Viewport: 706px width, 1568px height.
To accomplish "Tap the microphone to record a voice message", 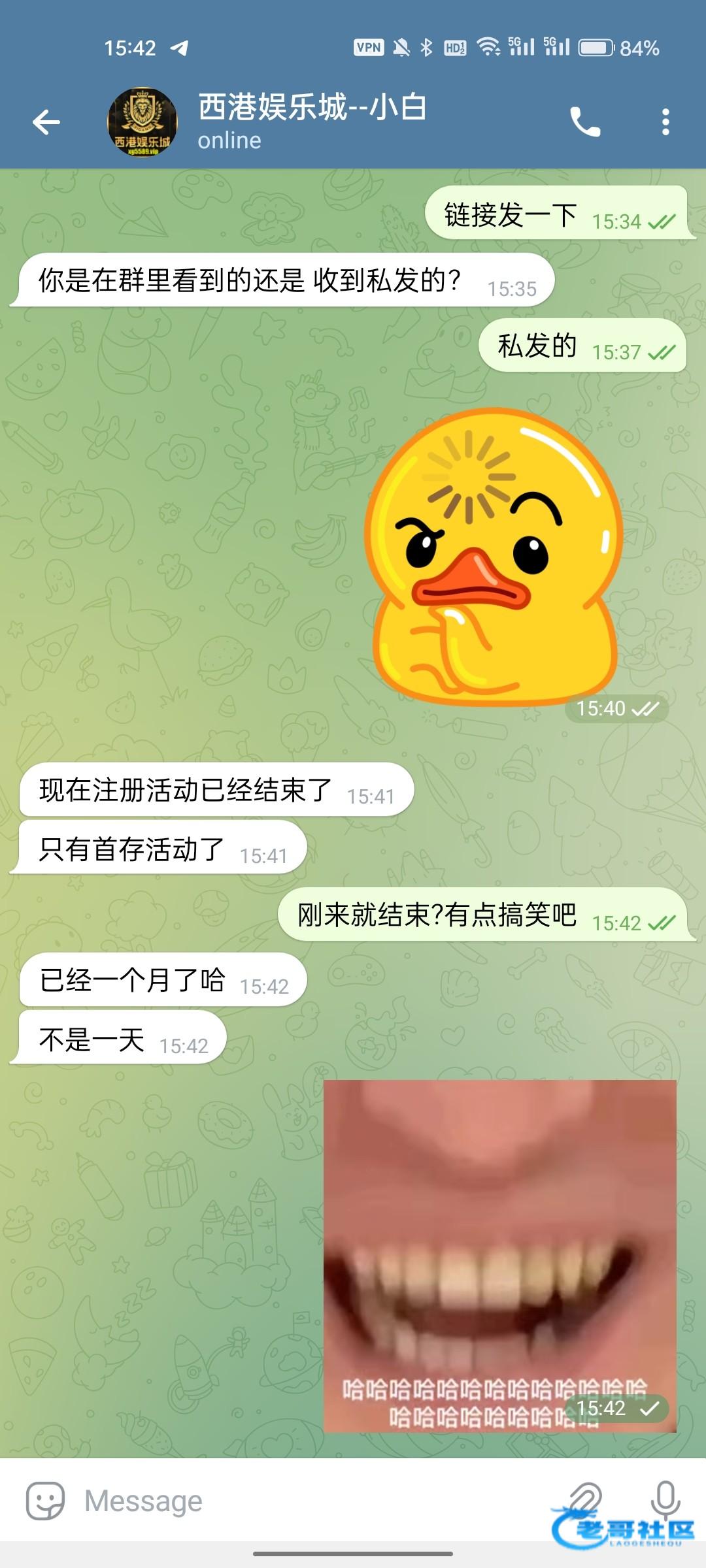I will coord(665,1499).
